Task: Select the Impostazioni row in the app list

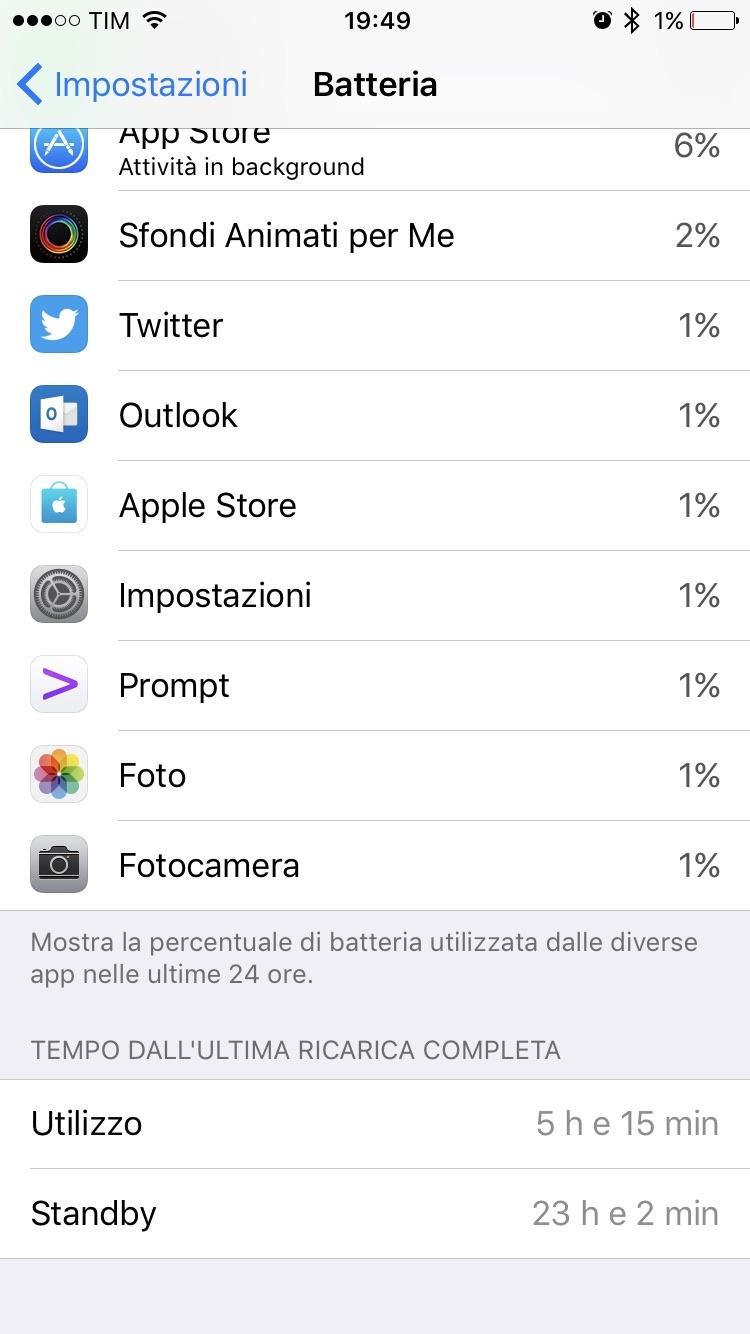Action: [x=375, y=596]
